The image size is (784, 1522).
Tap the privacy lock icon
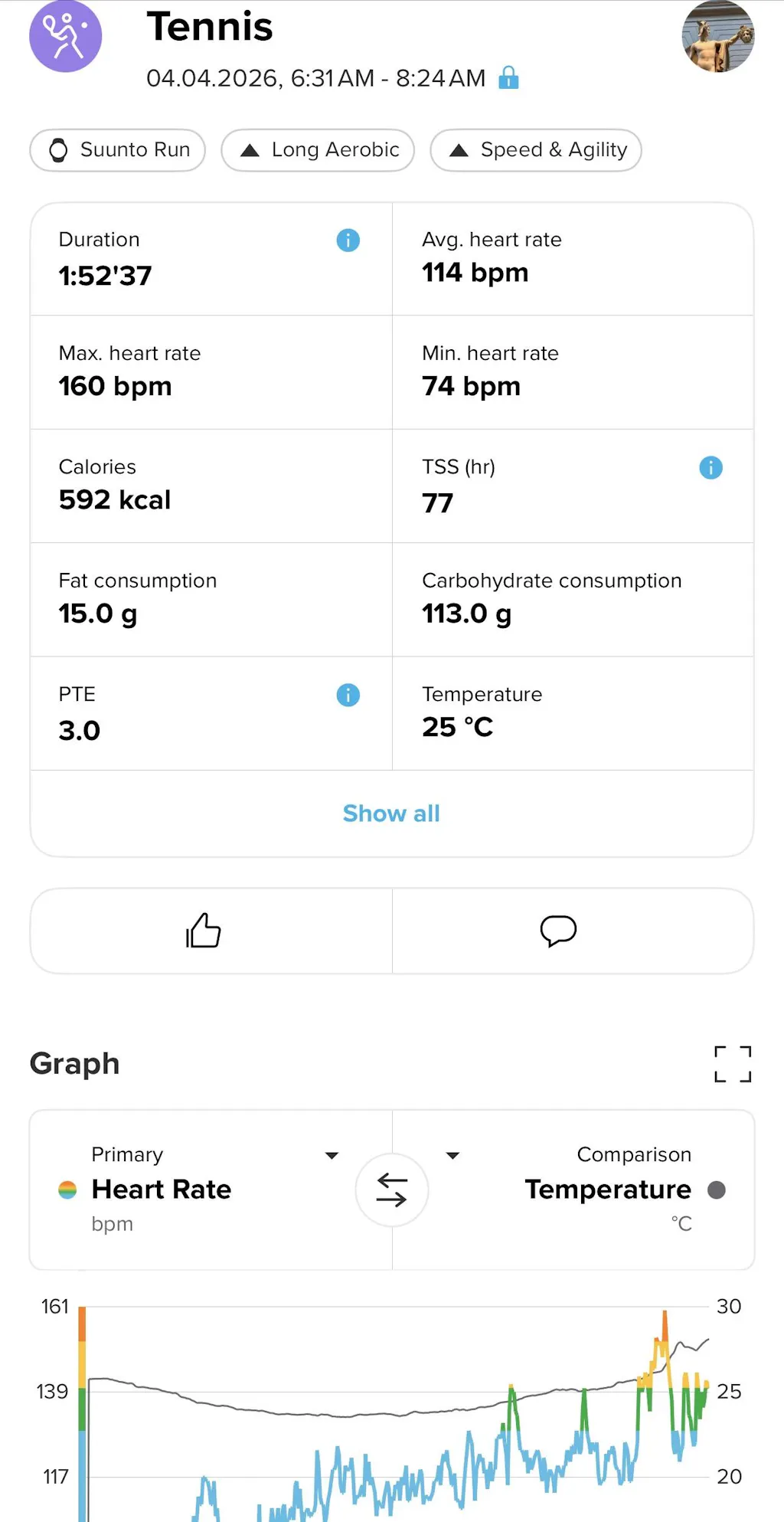click(508, 78)
